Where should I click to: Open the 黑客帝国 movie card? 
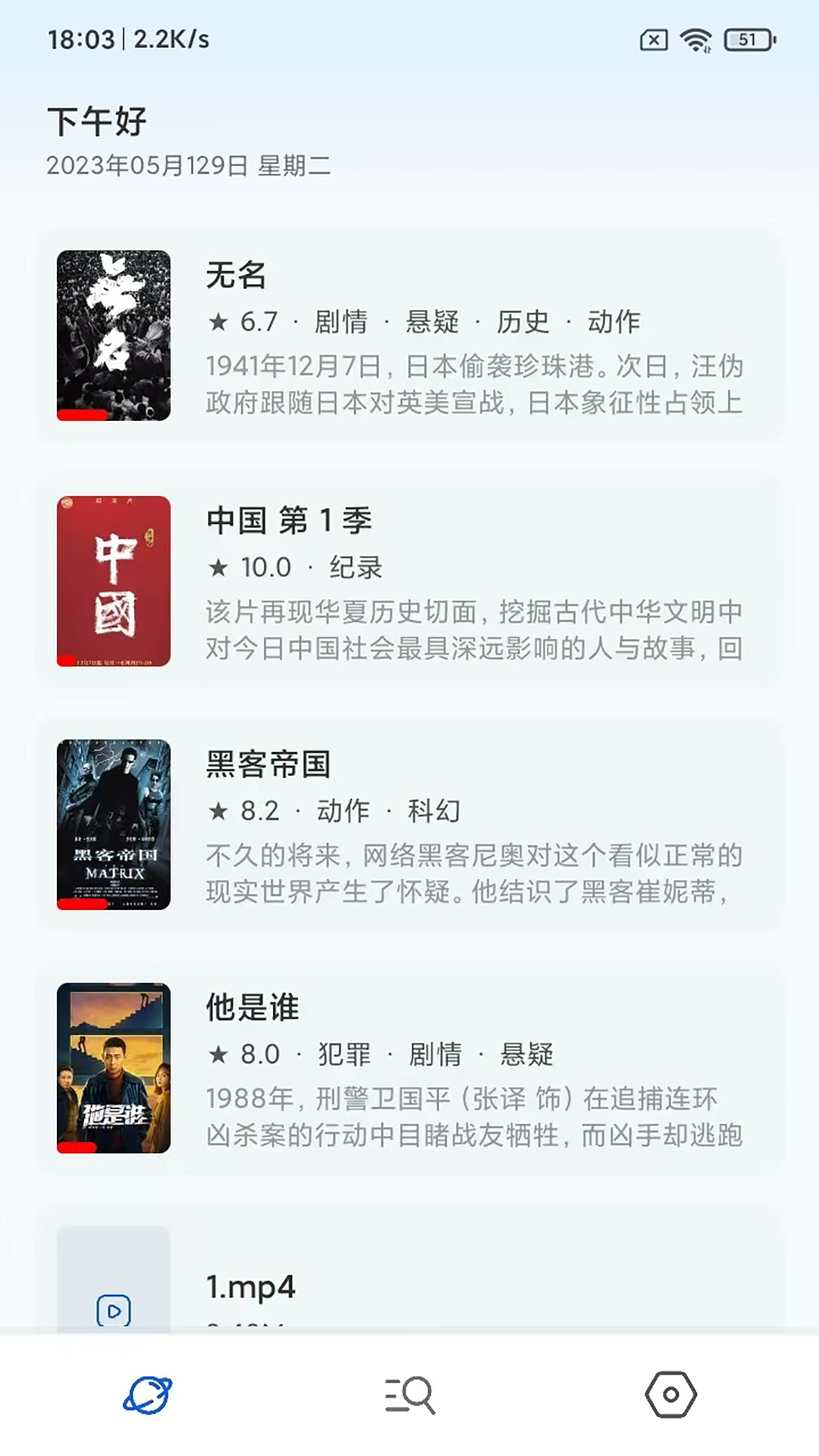pos(409,825)
